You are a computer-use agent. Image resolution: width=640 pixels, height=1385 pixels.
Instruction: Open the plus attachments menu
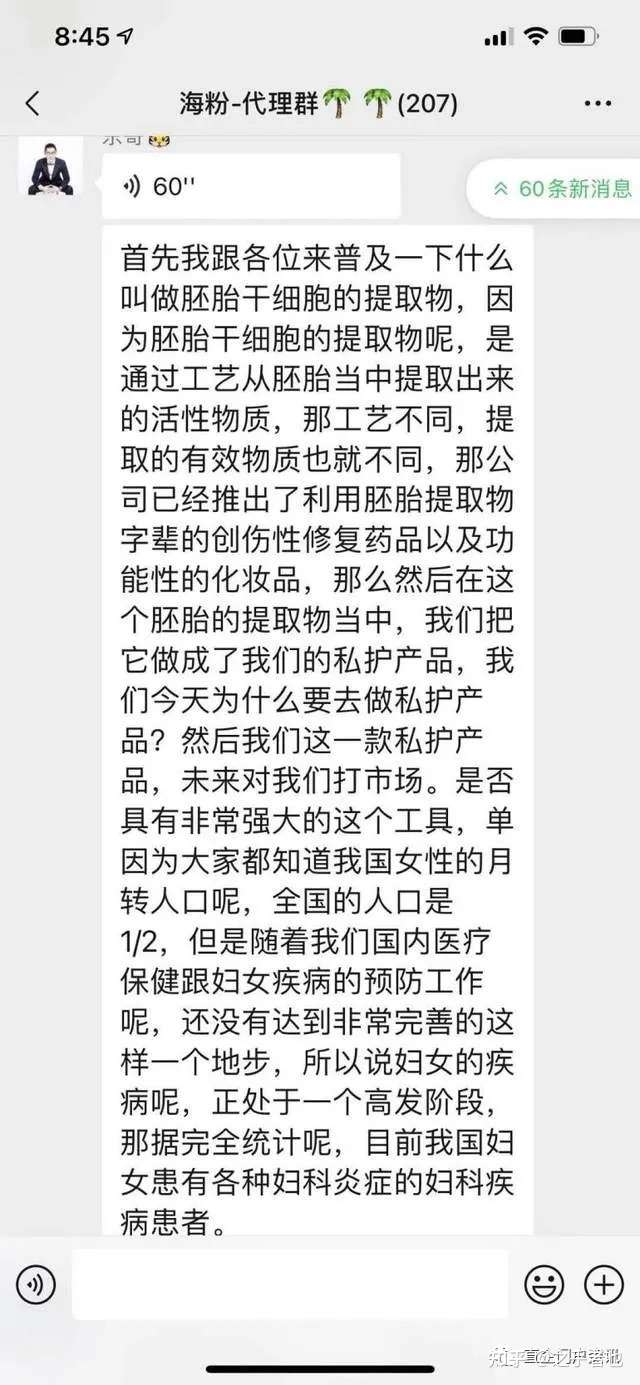(603, 1284)
